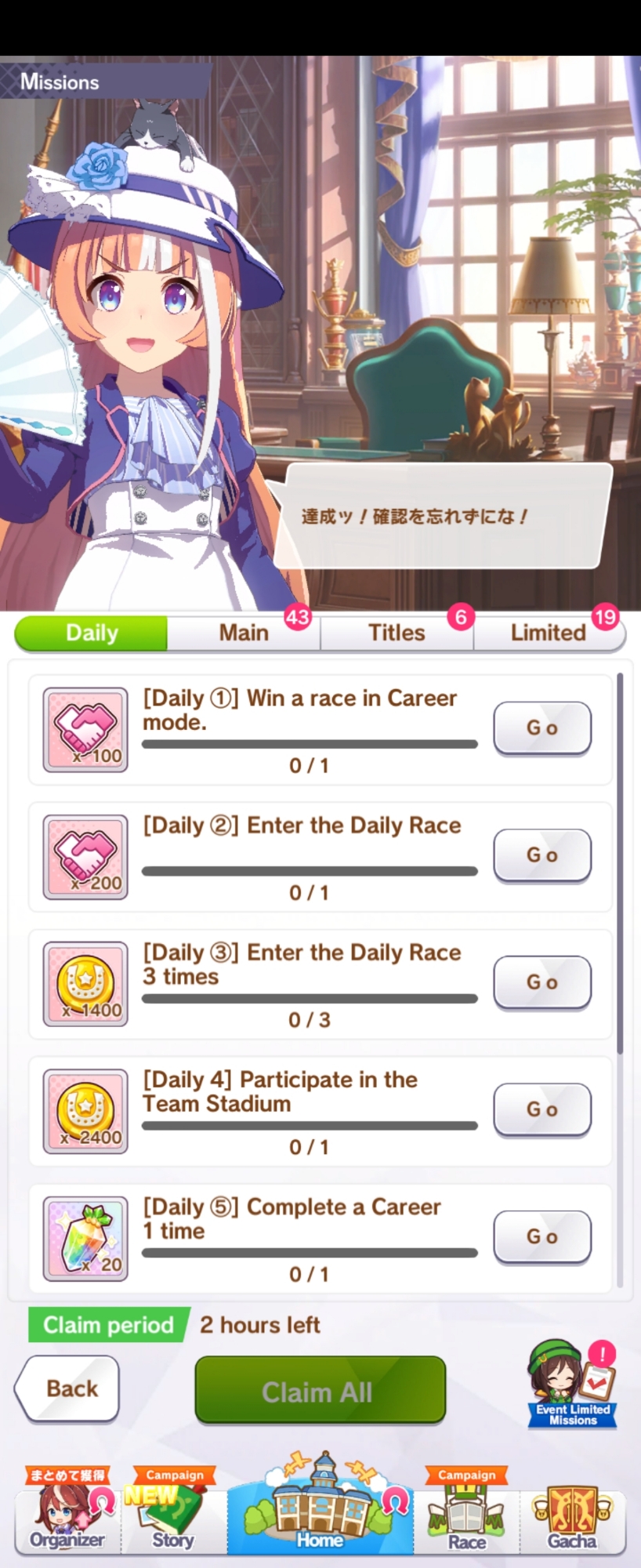
Task: Return to the Home screen
Action: [320, 1509]
